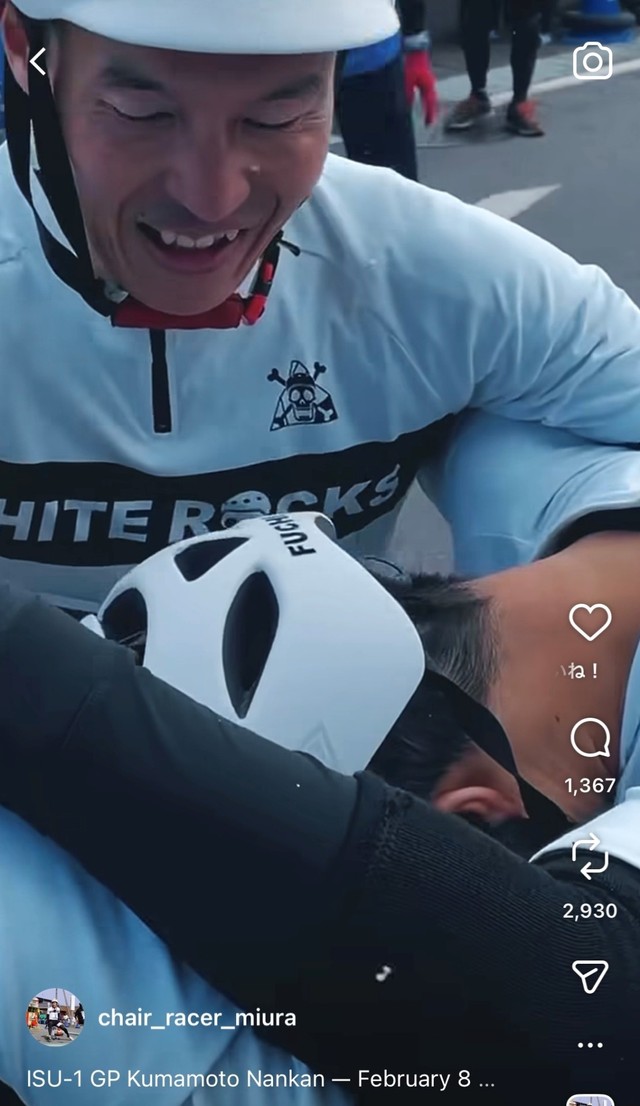Repost this reel

click(x=590, y=857)
